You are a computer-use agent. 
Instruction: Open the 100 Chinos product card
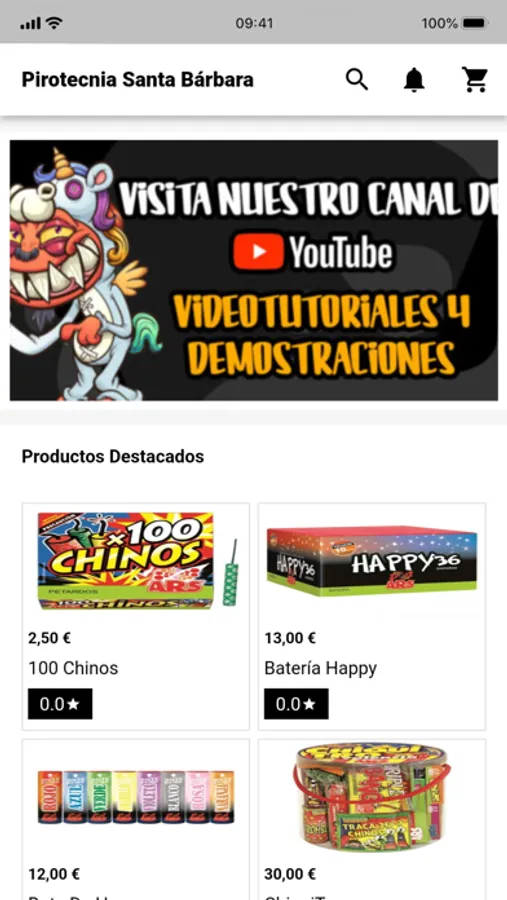136,616
